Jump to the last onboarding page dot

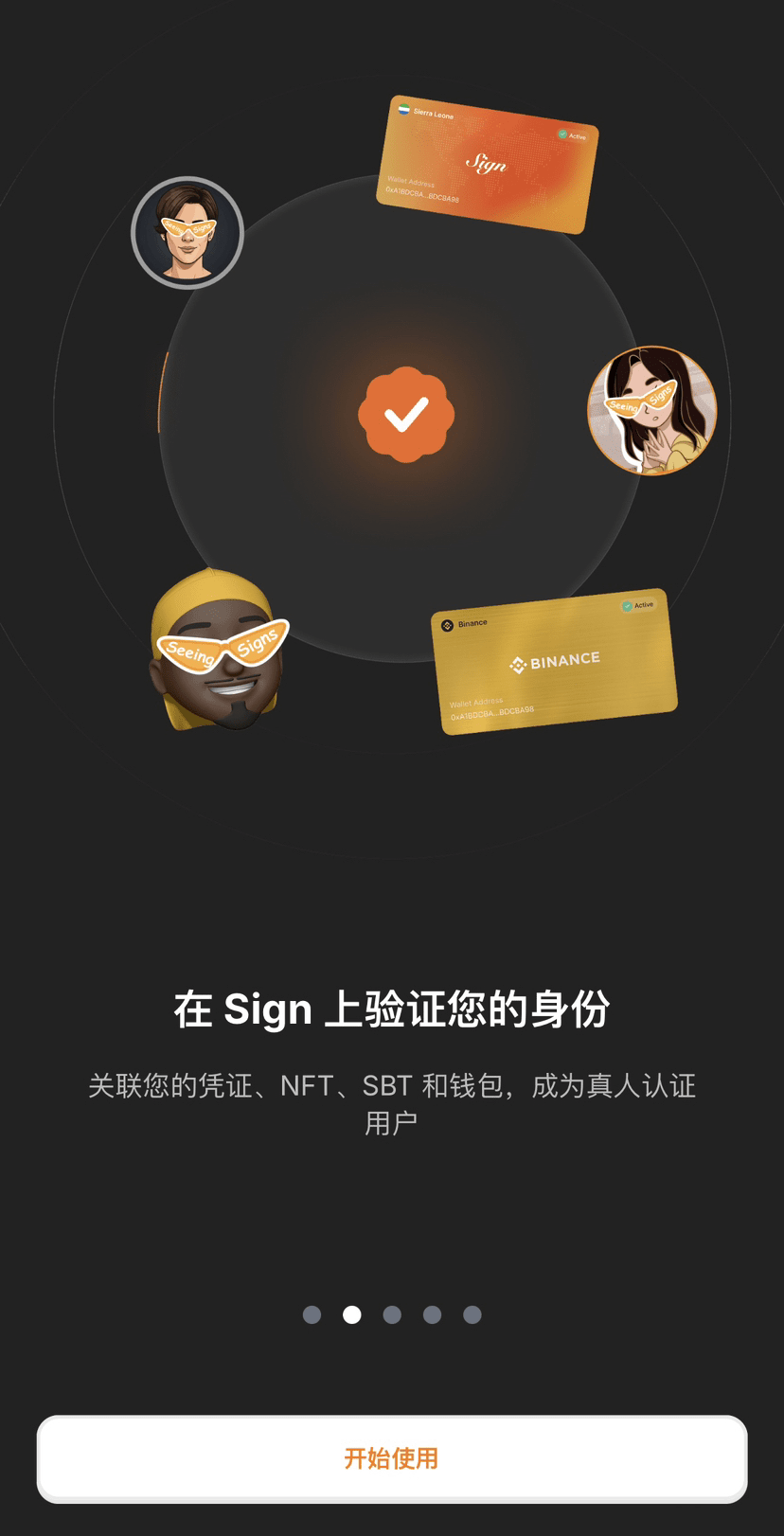coord(472,1314)
